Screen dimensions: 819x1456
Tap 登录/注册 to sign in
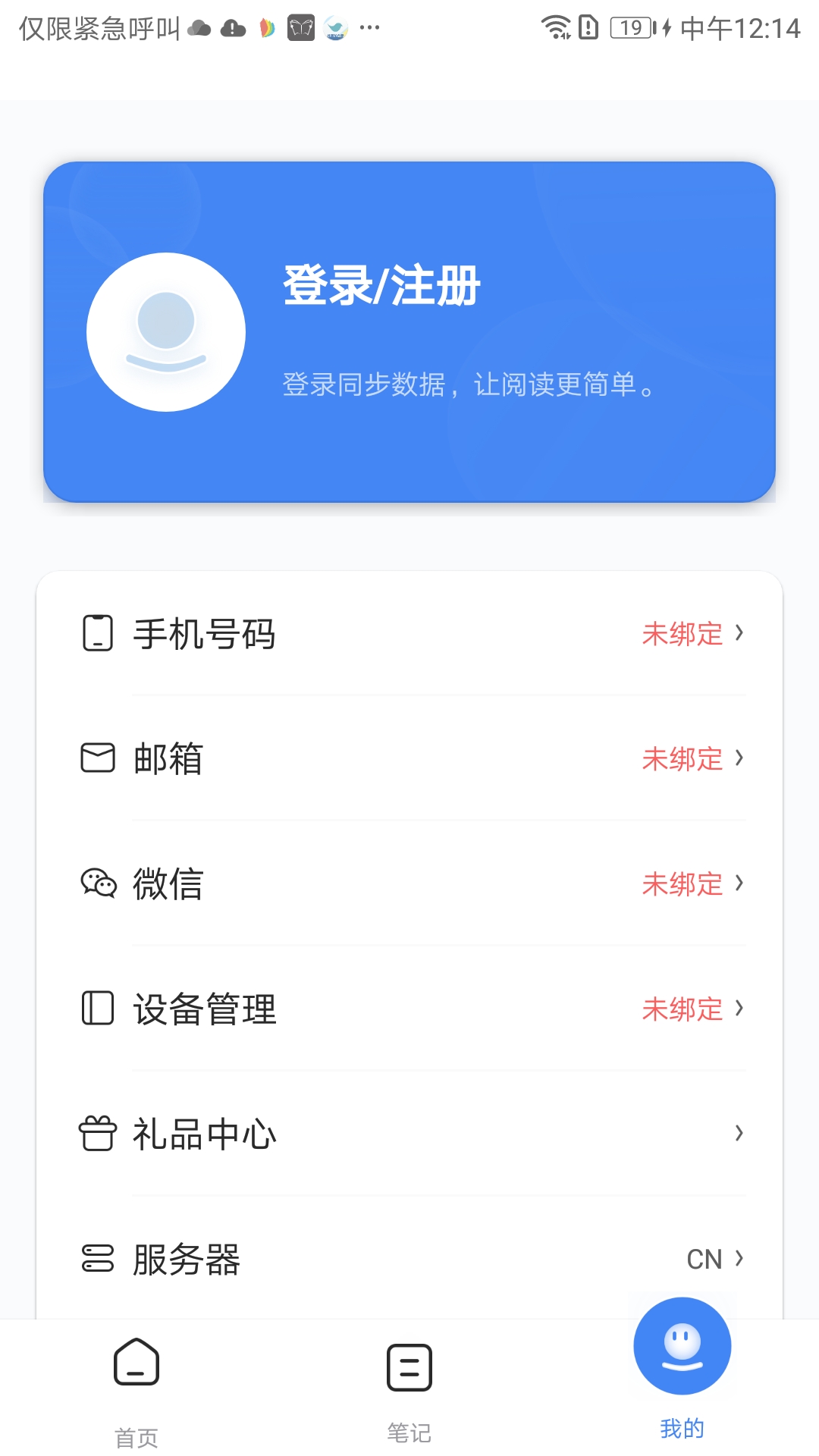click(x=381, y=286)
